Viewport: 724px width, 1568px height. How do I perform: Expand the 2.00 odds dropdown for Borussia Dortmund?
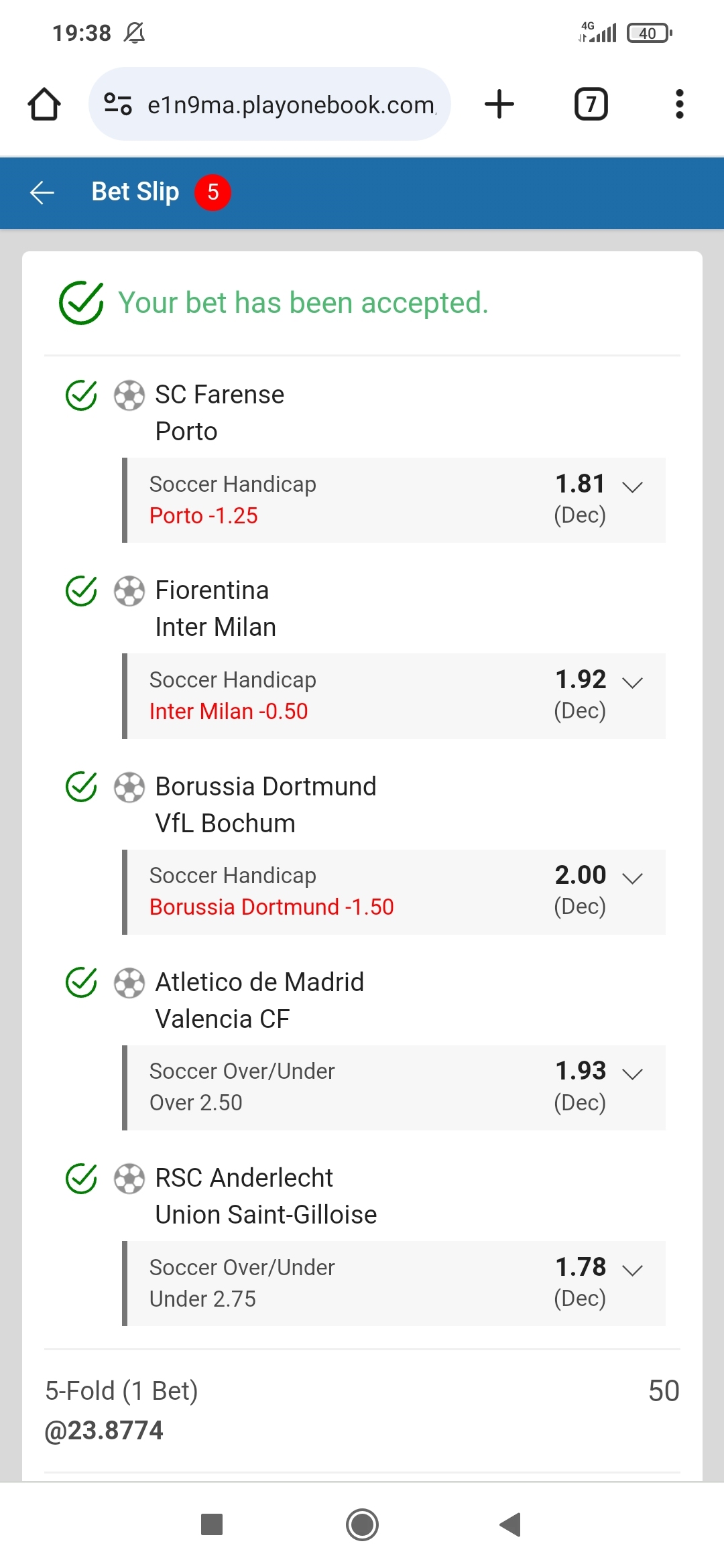pos(632,878)
